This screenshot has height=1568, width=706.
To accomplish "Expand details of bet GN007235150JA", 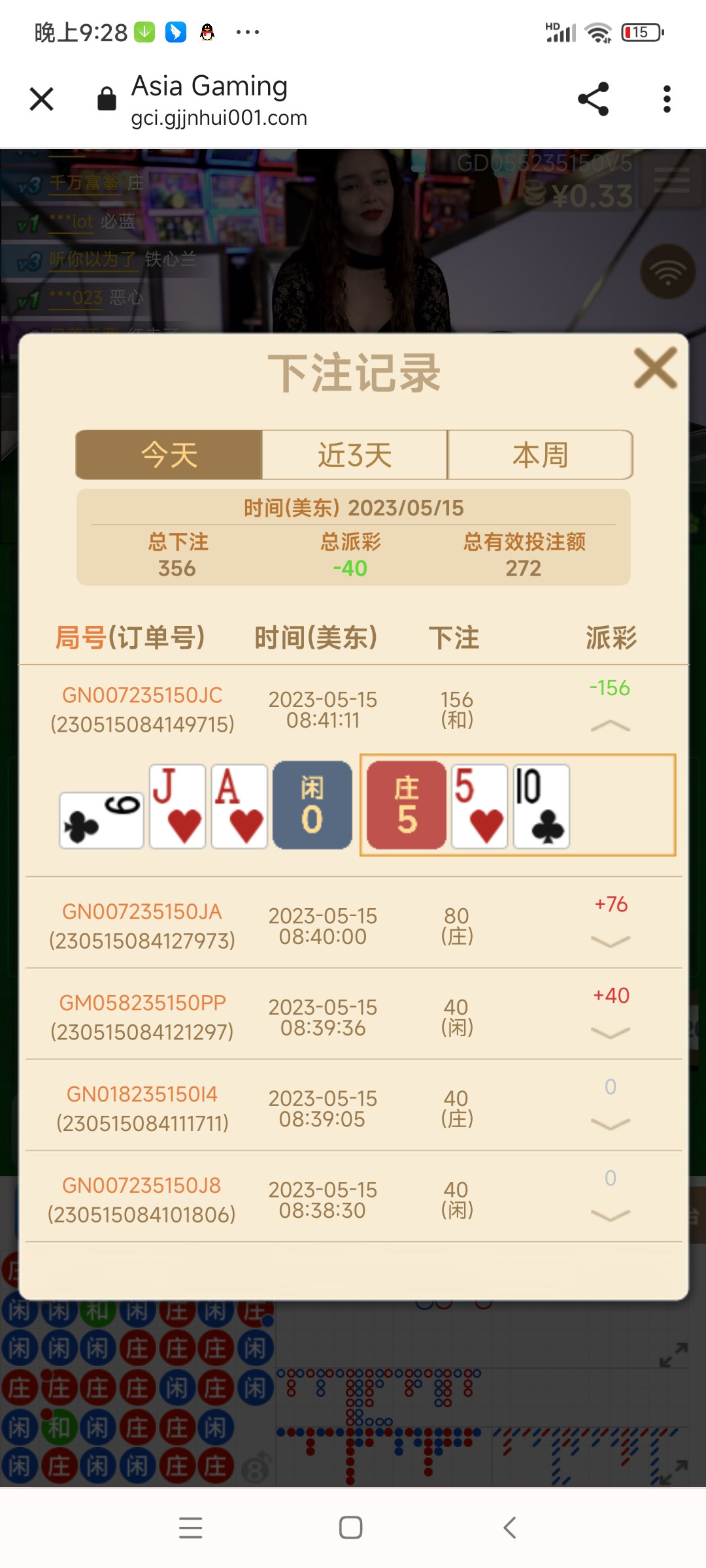I will (610, 941).
